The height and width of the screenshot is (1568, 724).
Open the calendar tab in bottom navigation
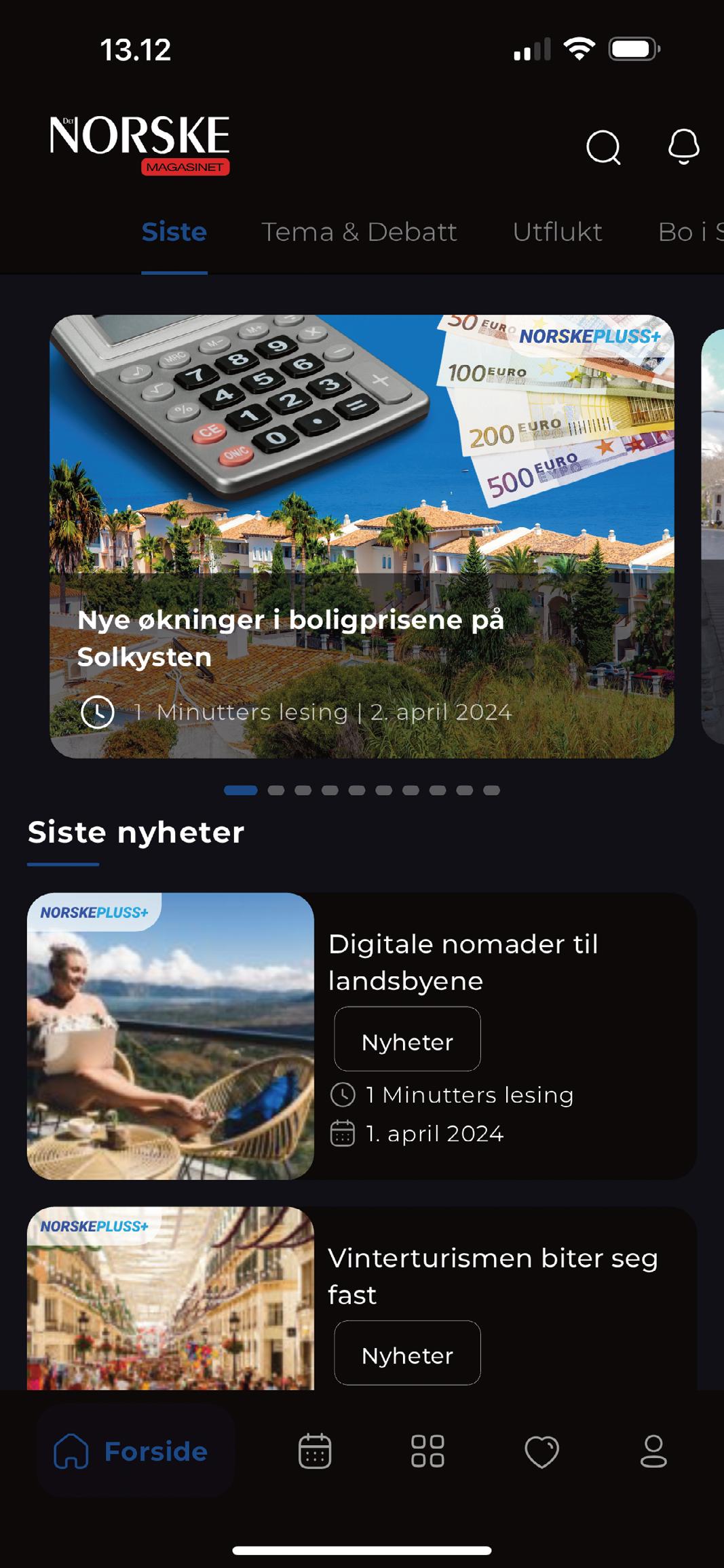315,1451
